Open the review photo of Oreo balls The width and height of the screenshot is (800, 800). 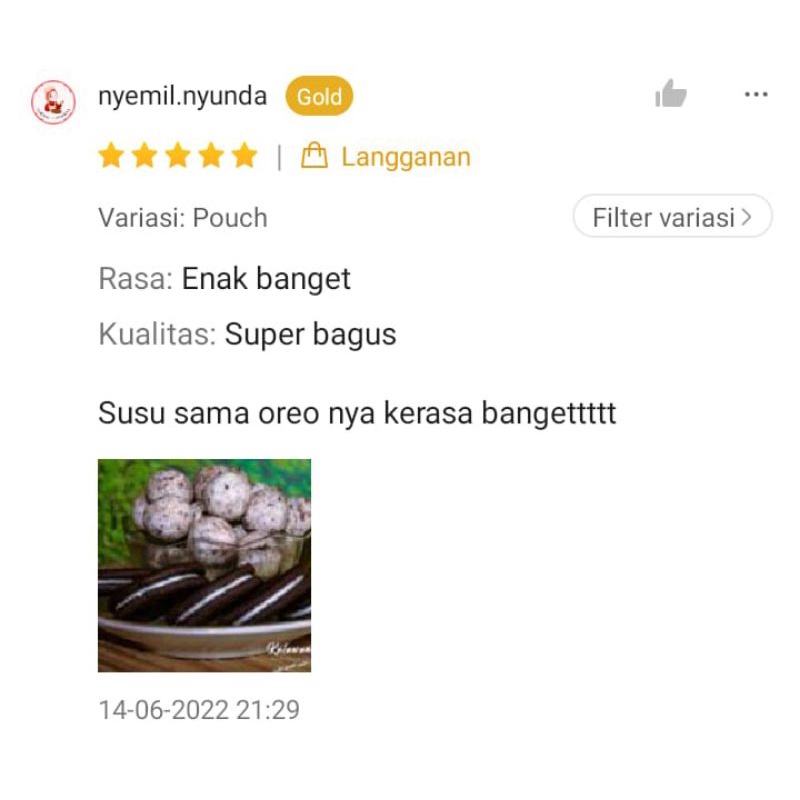pyautogui.click(x=204, y=565)
